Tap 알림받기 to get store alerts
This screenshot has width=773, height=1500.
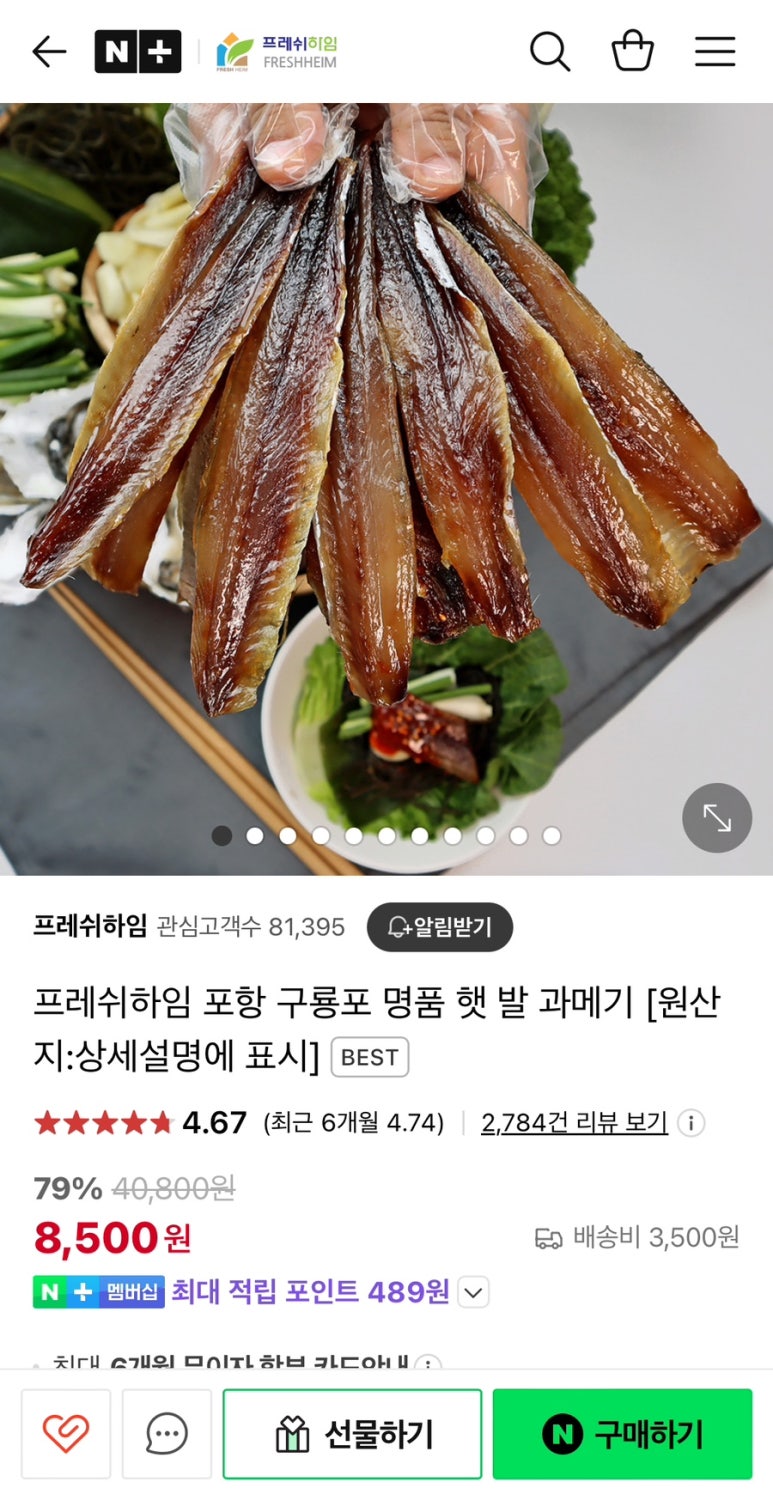[x=440, y=927]
